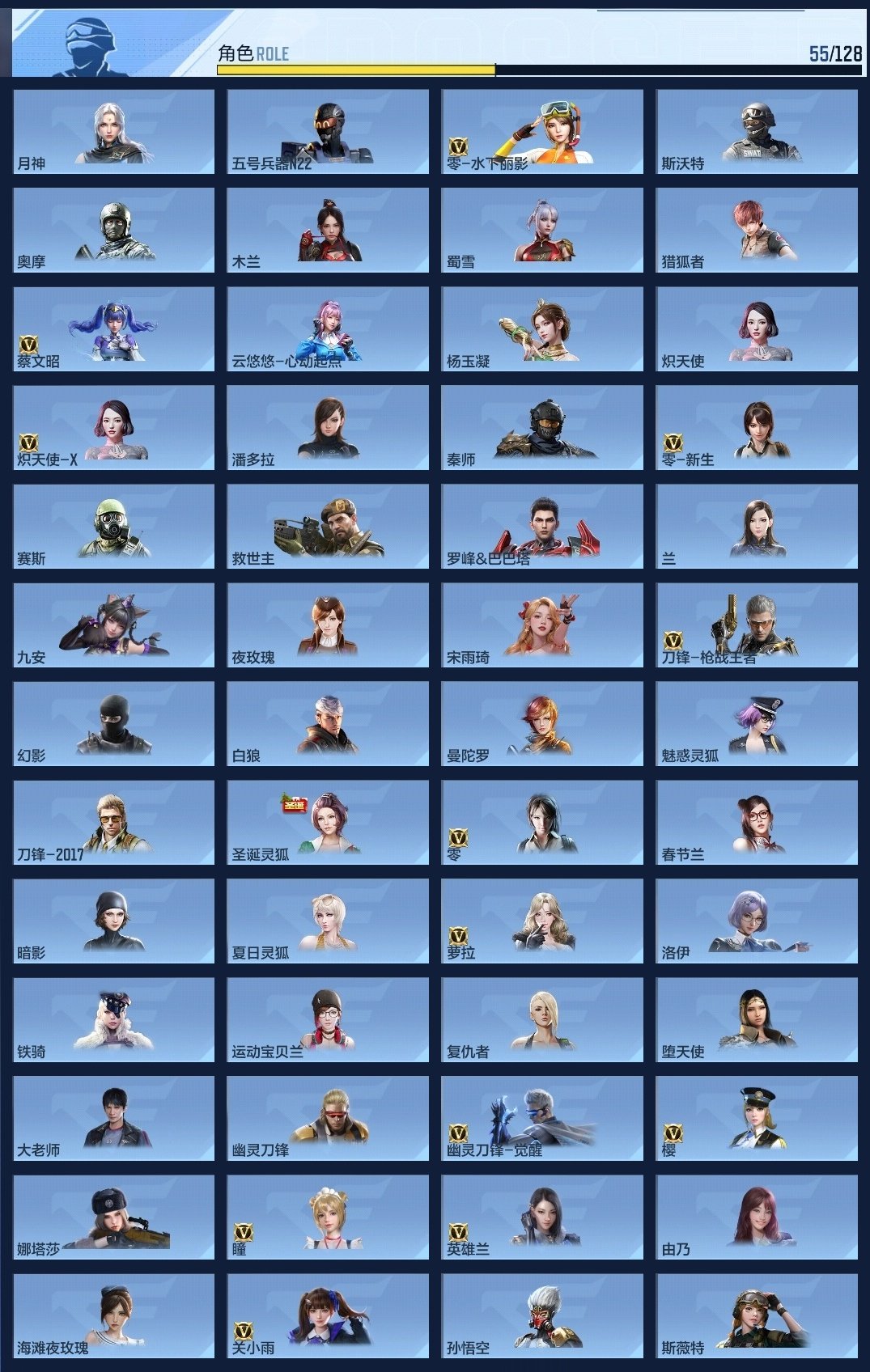This screenshot has width=870, height=1372.
Task: Select the 幻影 character tile
Action: point(114,723)
